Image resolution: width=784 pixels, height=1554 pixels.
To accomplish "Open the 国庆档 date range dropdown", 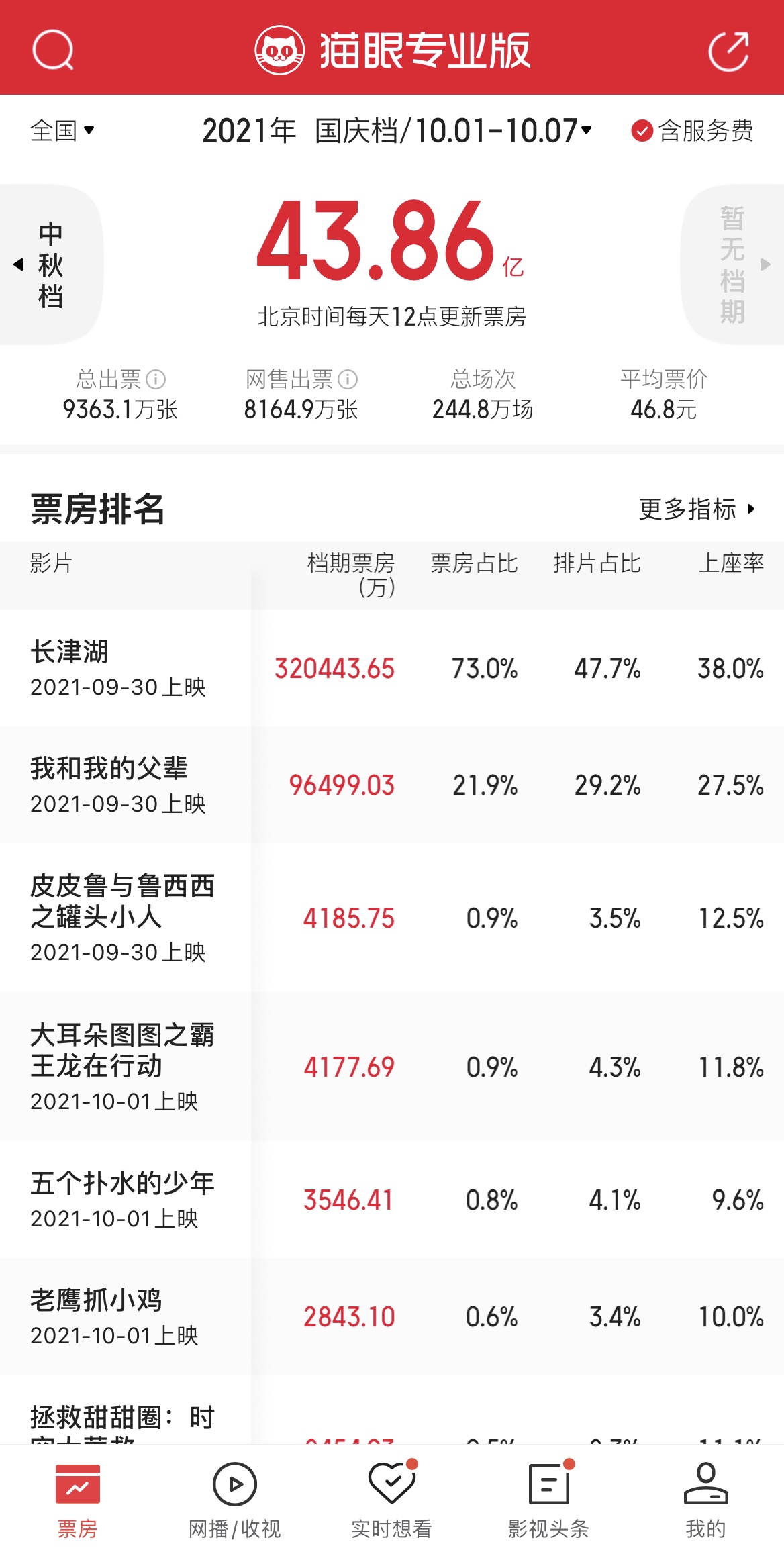I will (397, 130).
